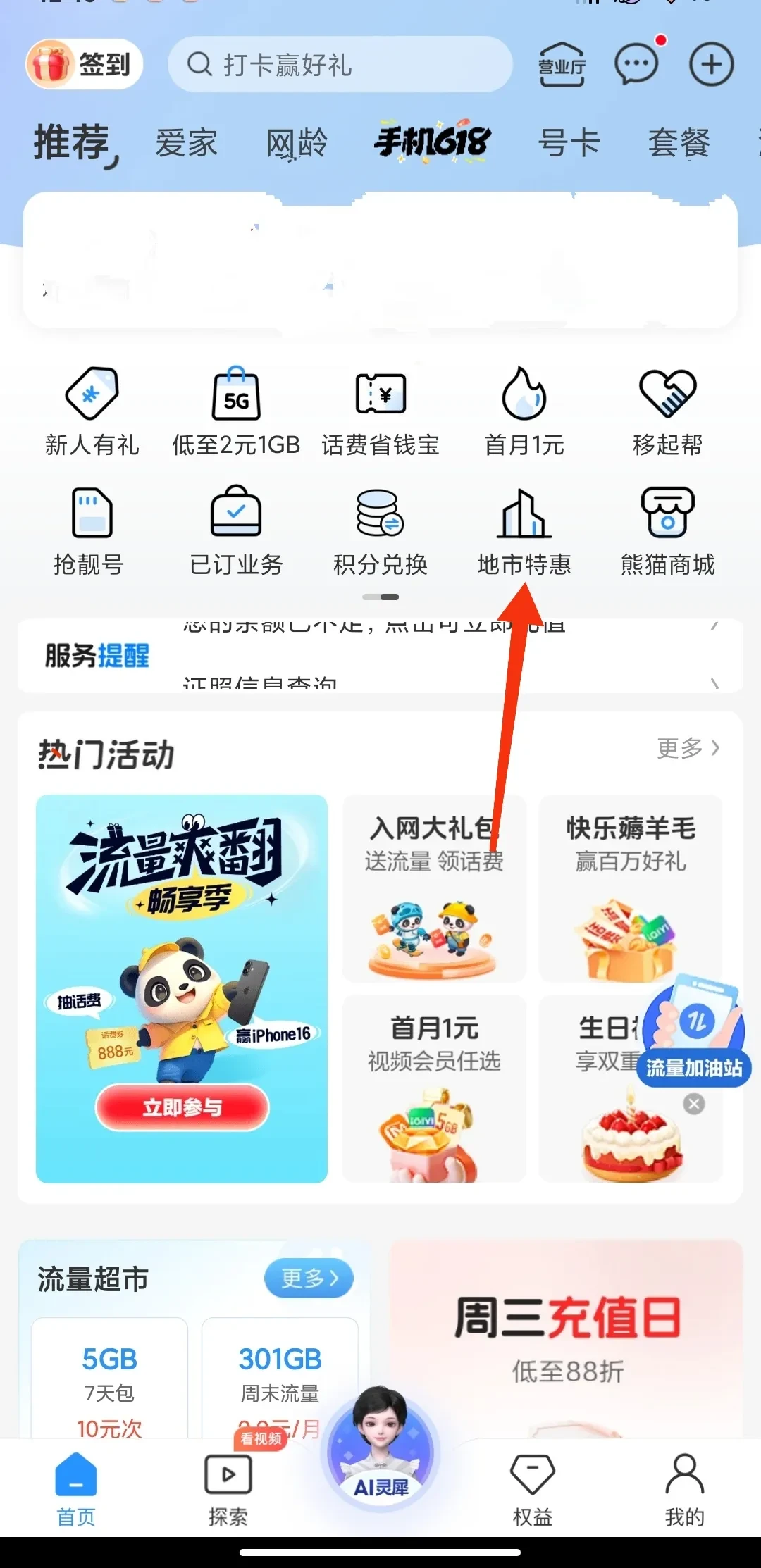Select the 套餐 tab
Screen dimensions: 761x1568
(678, 143)
